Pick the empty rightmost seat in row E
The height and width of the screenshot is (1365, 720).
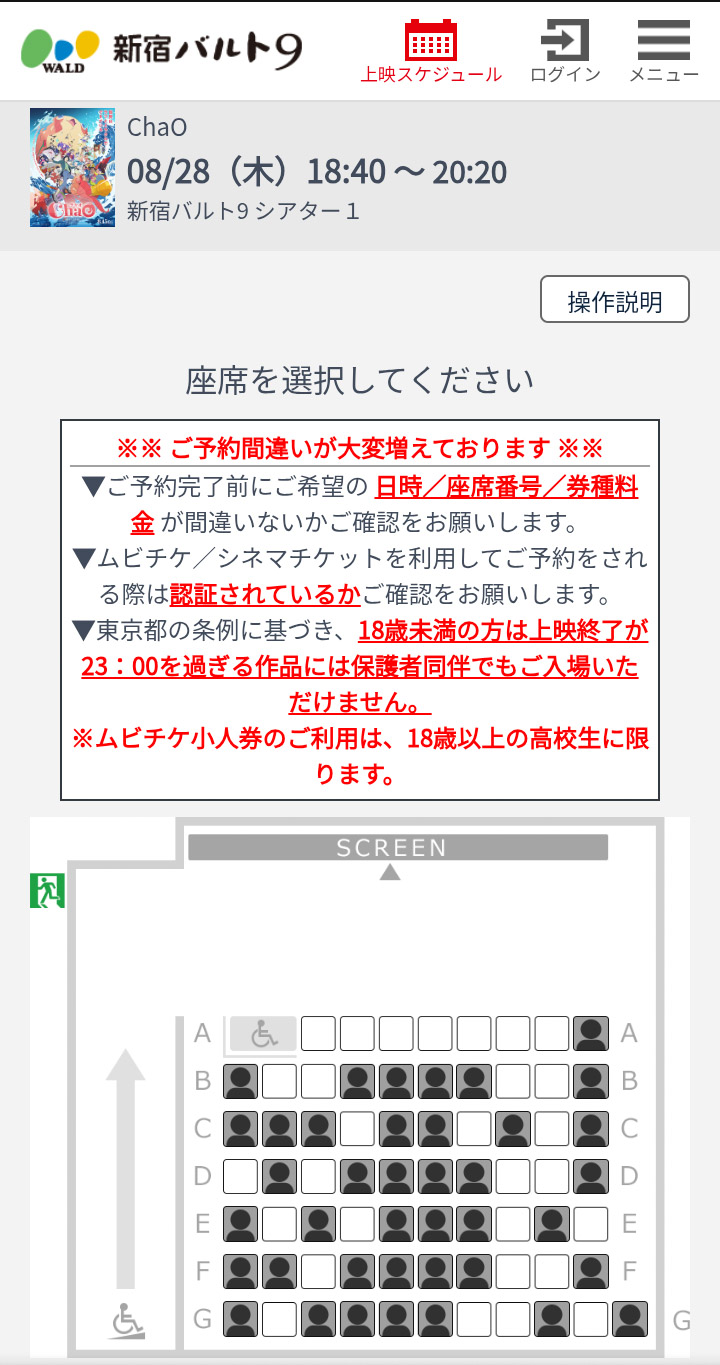pyautogui.click(x=591, y=1224)
